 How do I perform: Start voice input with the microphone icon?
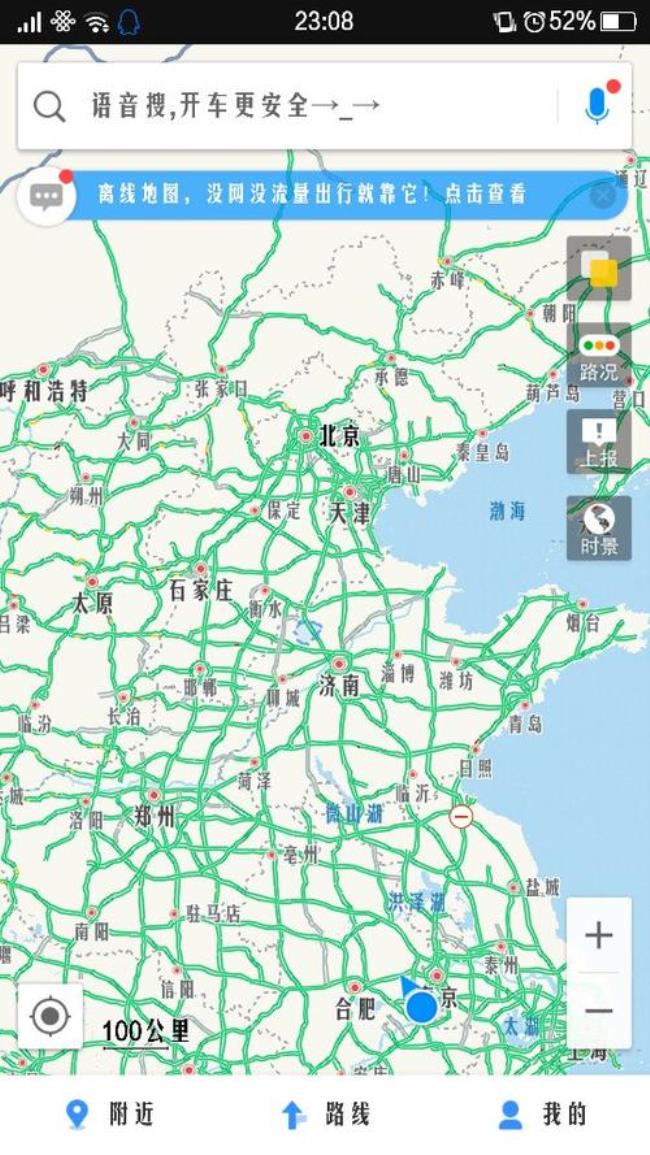(597, 106)
